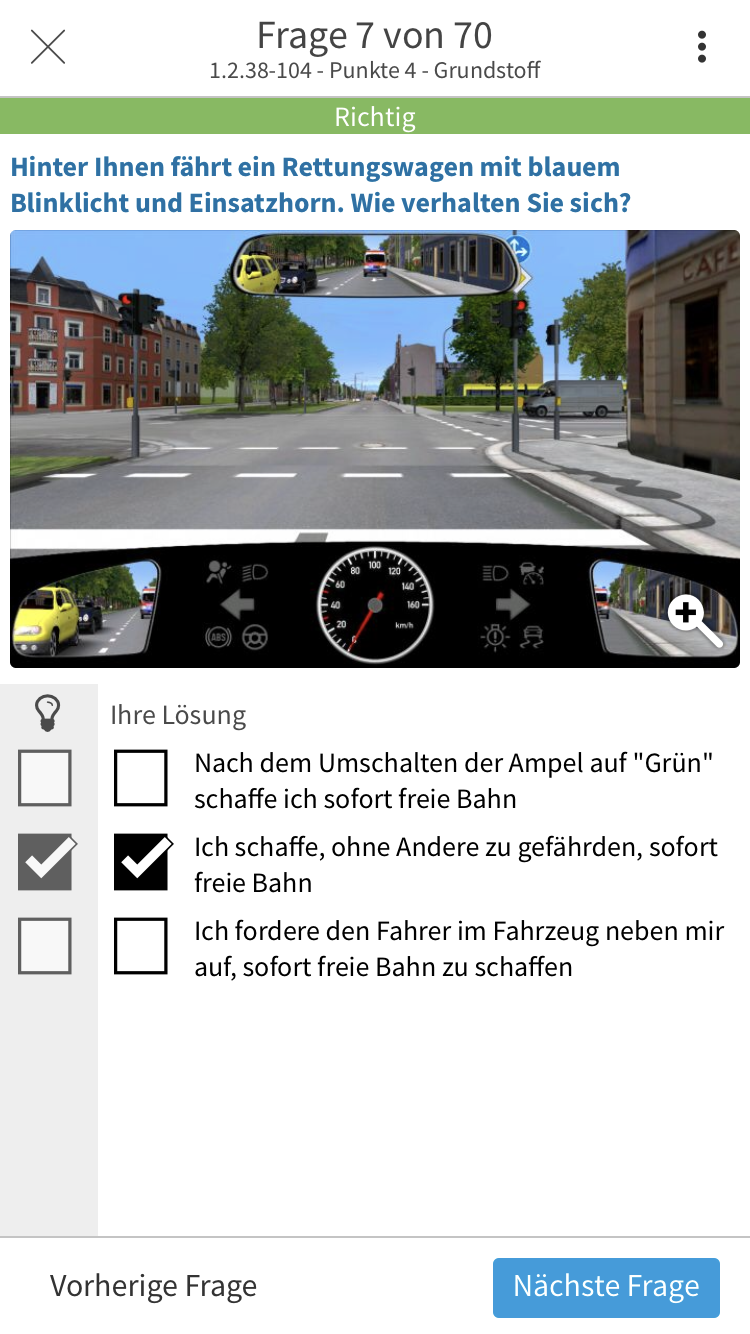The image size is (750, 1334).
Task: Open the three-dot overflow menu
Action: (x=702, y=47)
